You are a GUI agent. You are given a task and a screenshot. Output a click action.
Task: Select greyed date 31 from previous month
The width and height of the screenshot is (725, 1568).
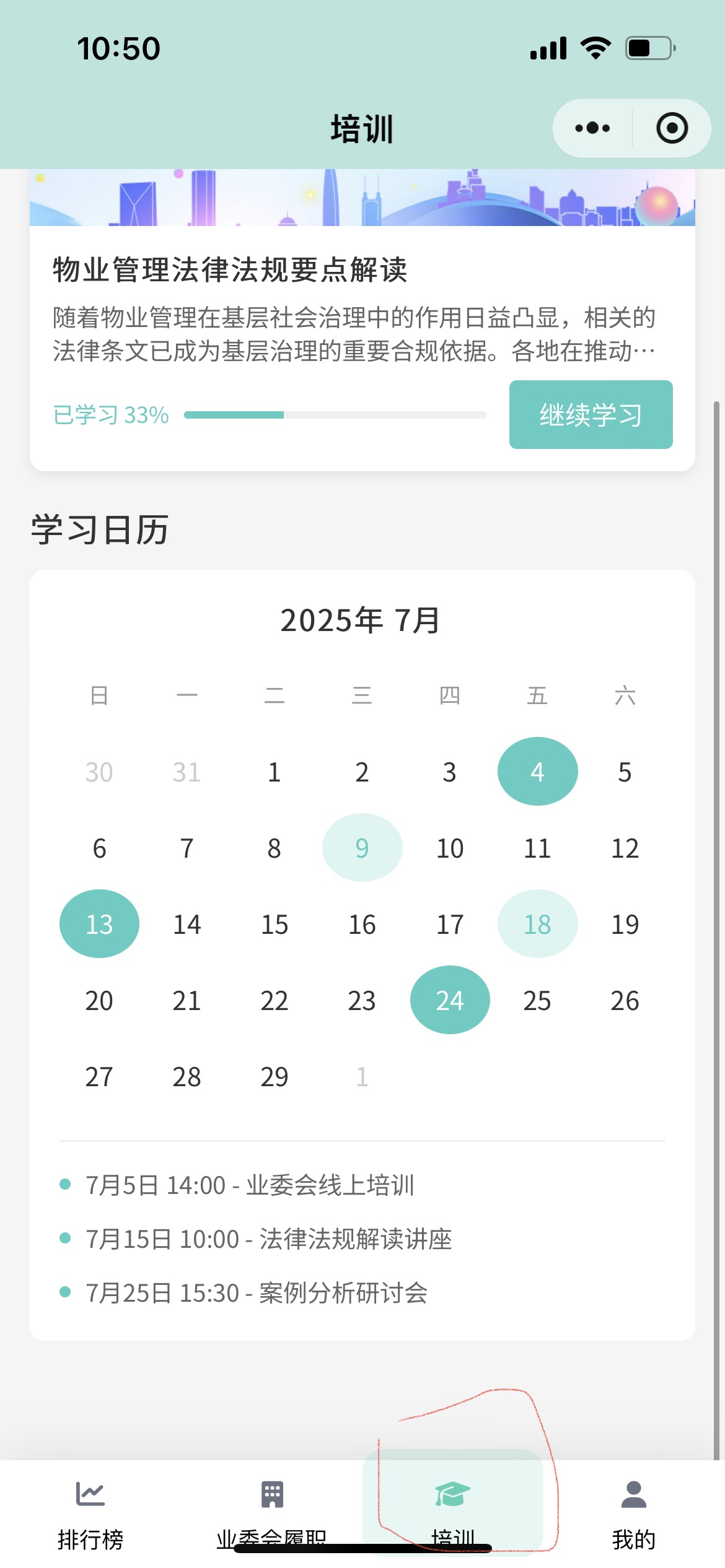click(x=187, y=771)
